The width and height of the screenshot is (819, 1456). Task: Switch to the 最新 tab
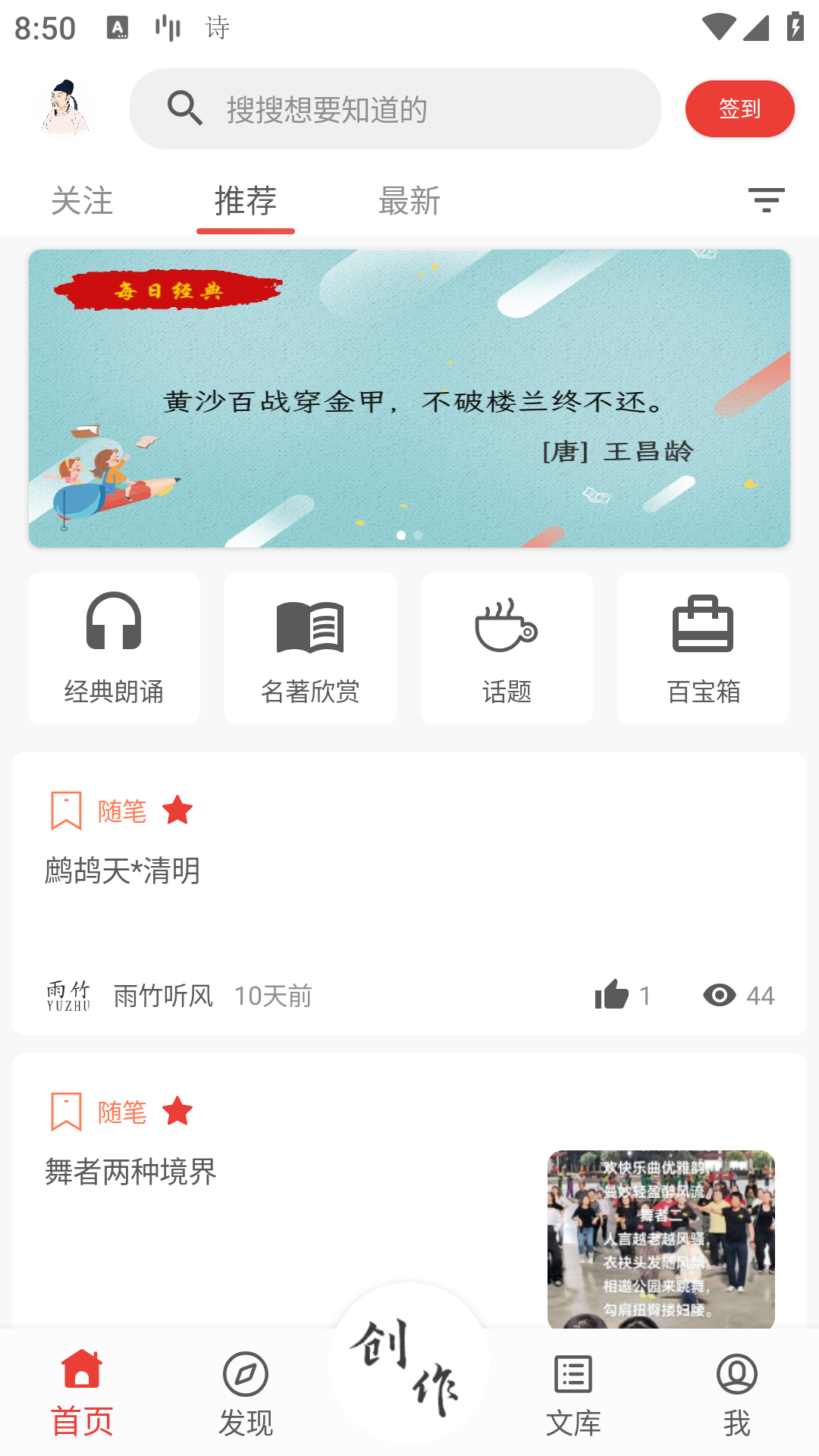[408, 202]
